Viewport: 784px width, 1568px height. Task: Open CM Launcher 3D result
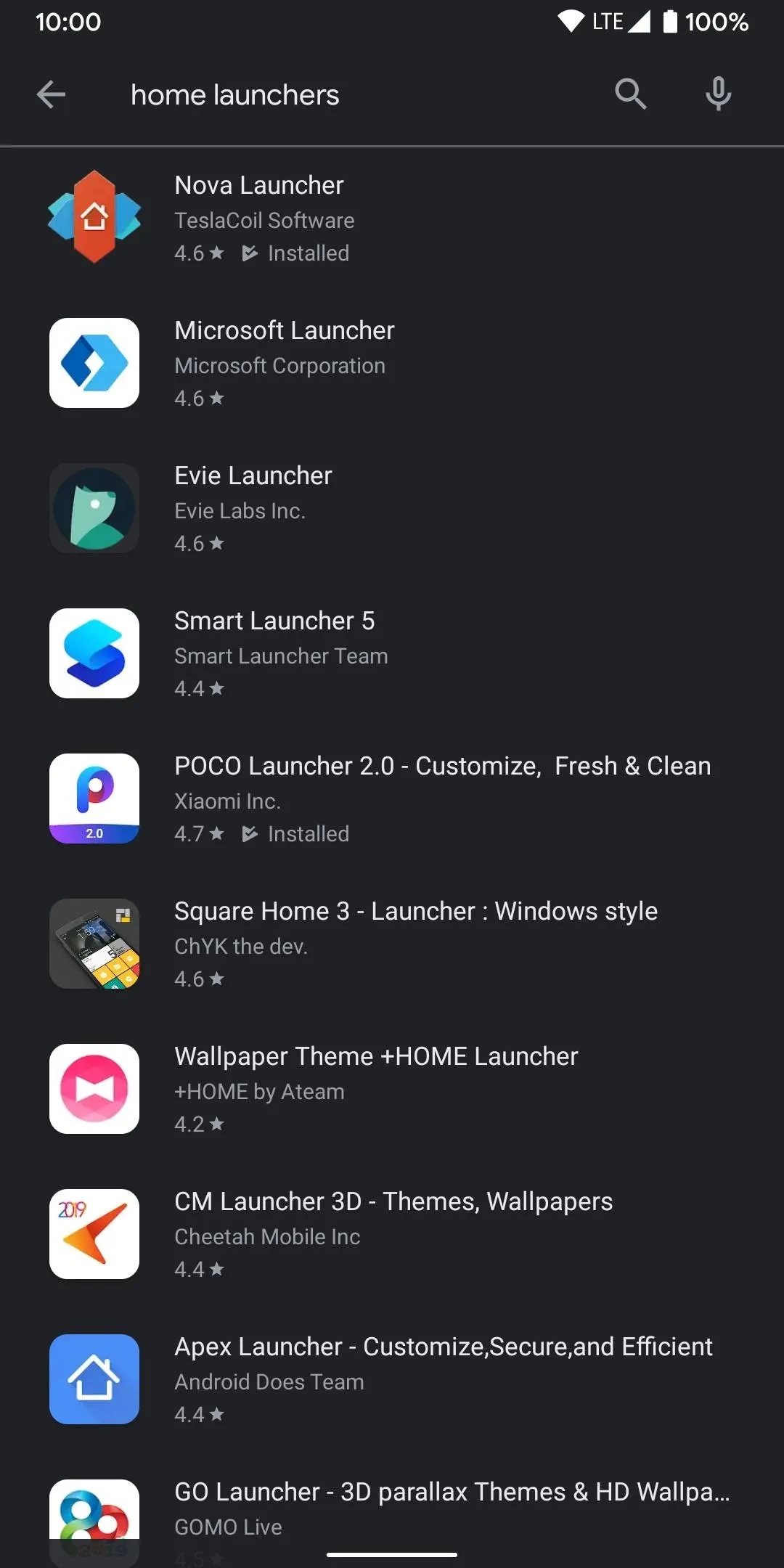point(392,1234)
